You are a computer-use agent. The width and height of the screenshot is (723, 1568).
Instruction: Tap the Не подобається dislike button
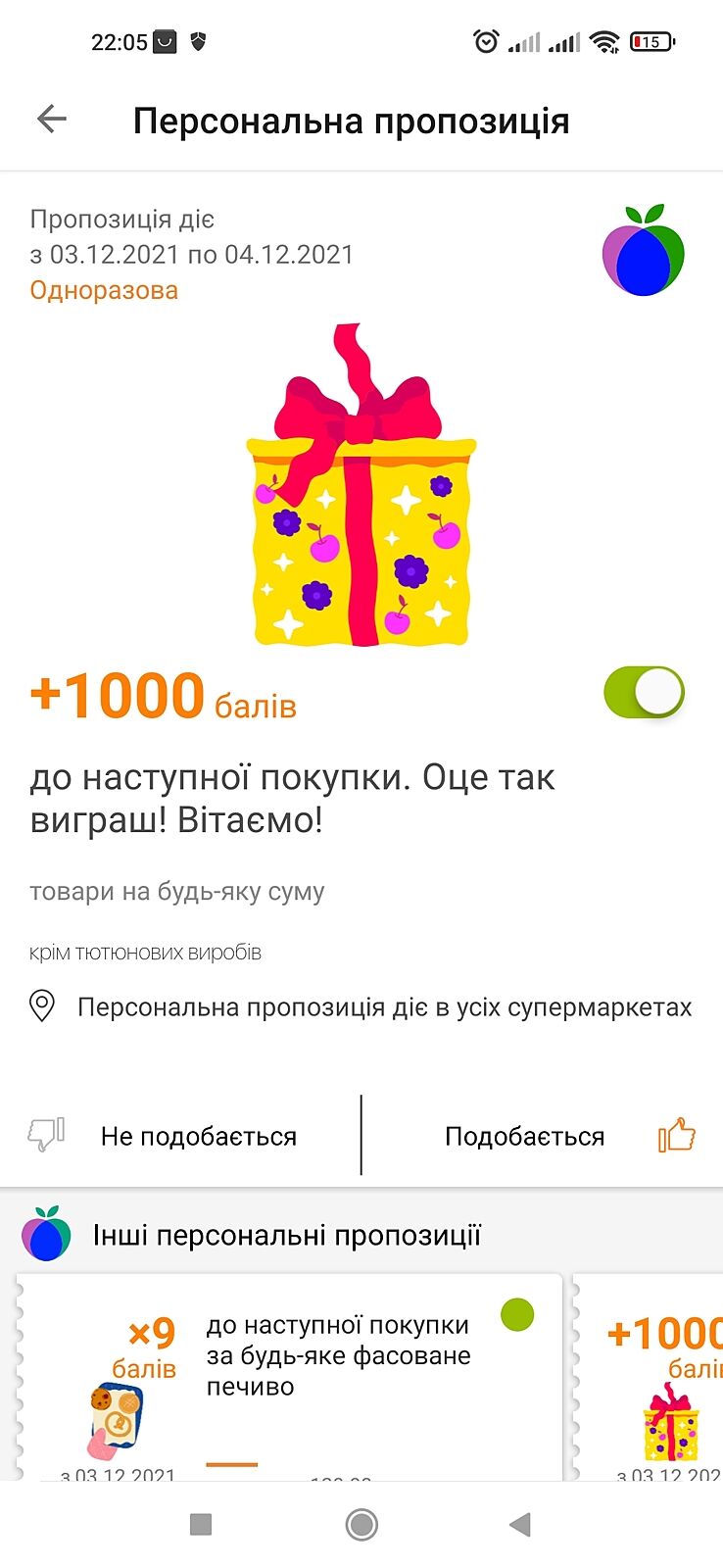(x=163, y=1136)
